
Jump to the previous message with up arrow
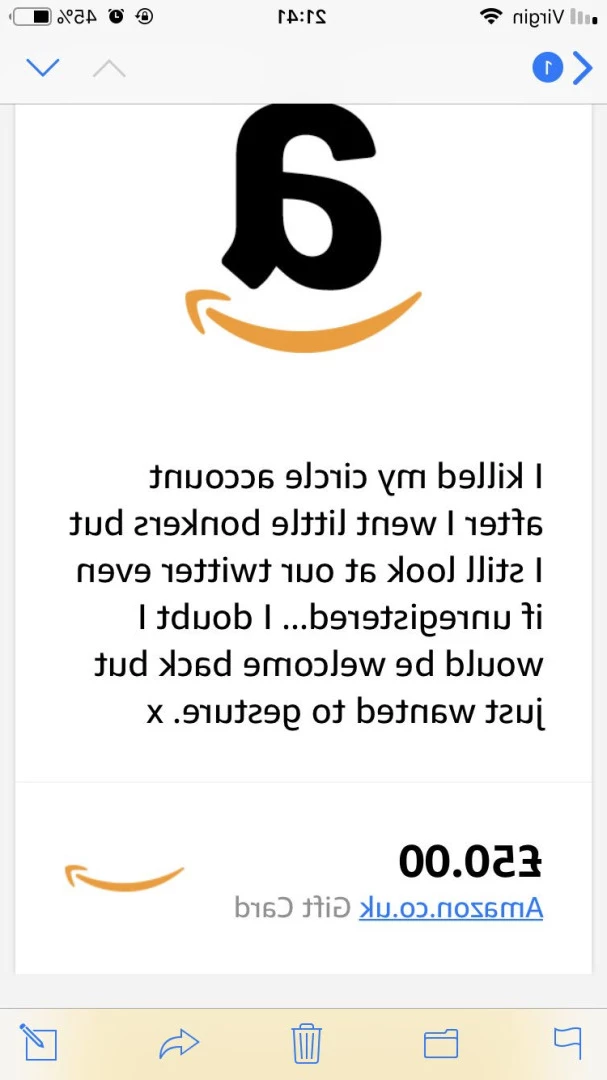point(110,68)
